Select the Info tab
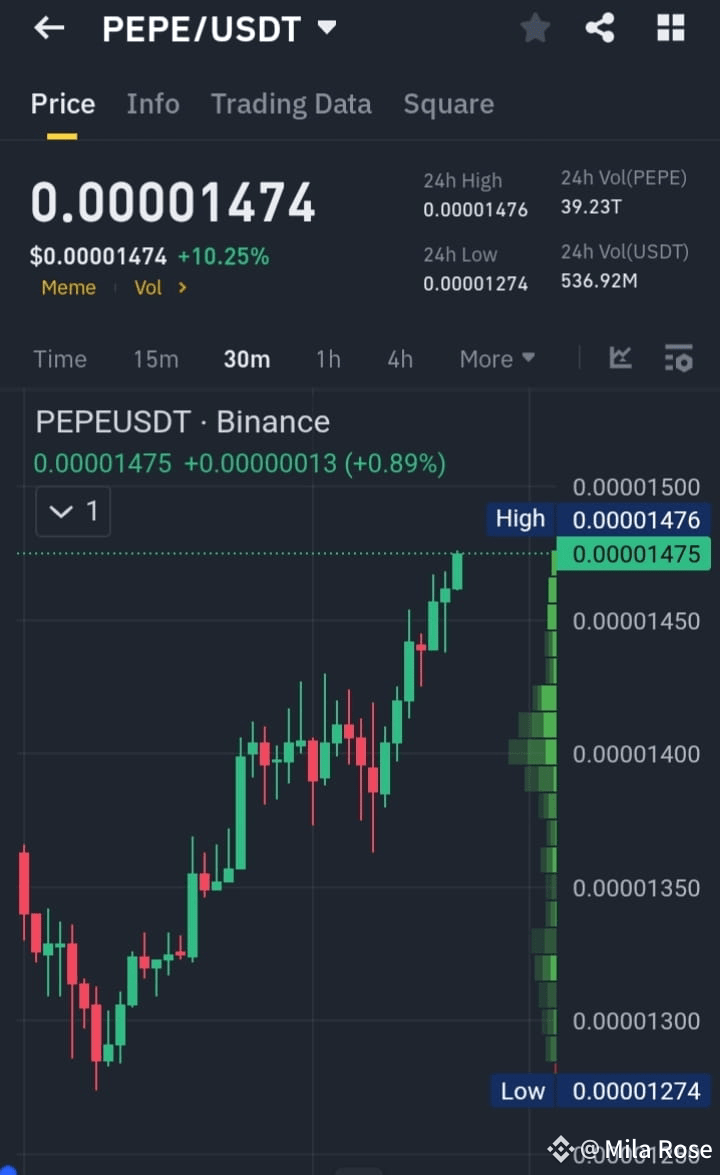The width and height of the screenshot is (720, 1175). coord(153,103)
